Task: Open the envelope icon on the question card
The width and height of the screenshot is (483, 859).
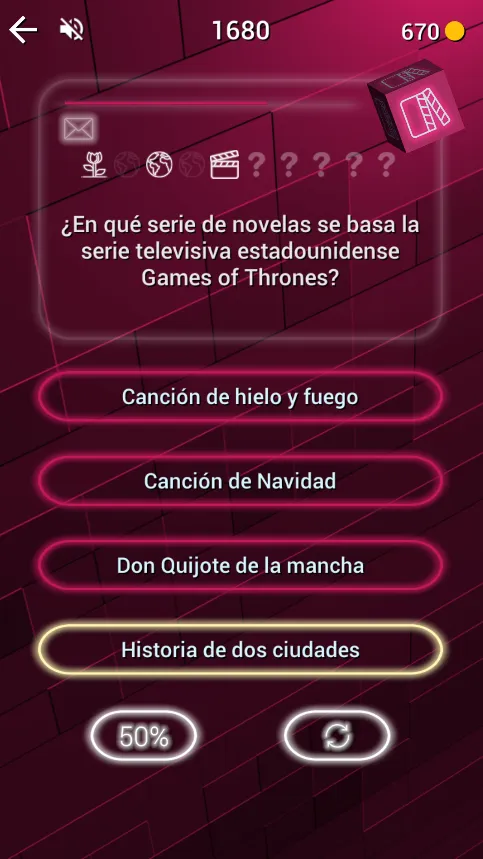Action: click(79, 129)
